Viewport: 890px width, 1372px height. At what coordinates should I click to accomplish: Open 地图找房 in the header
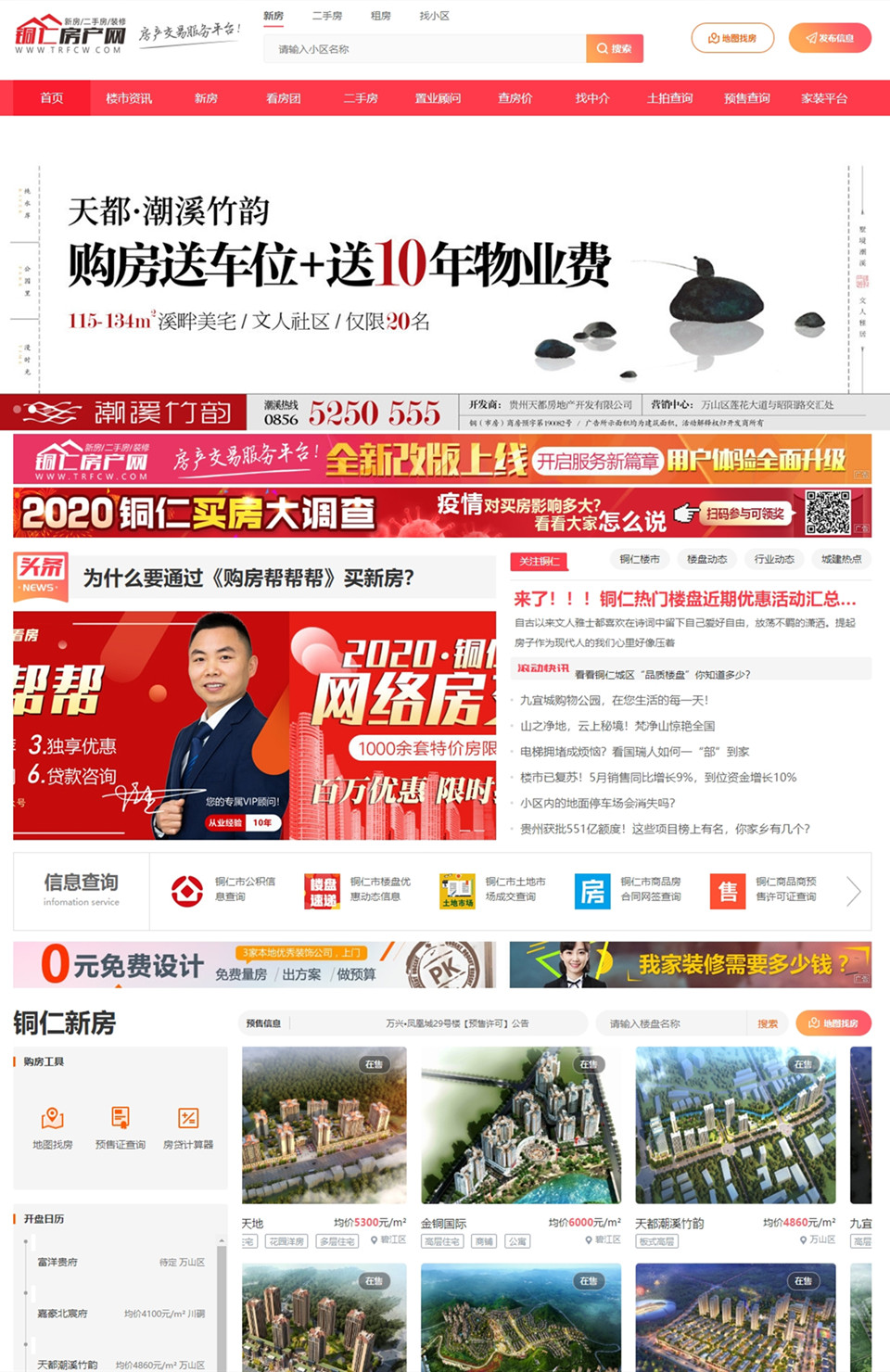point(732,38)
